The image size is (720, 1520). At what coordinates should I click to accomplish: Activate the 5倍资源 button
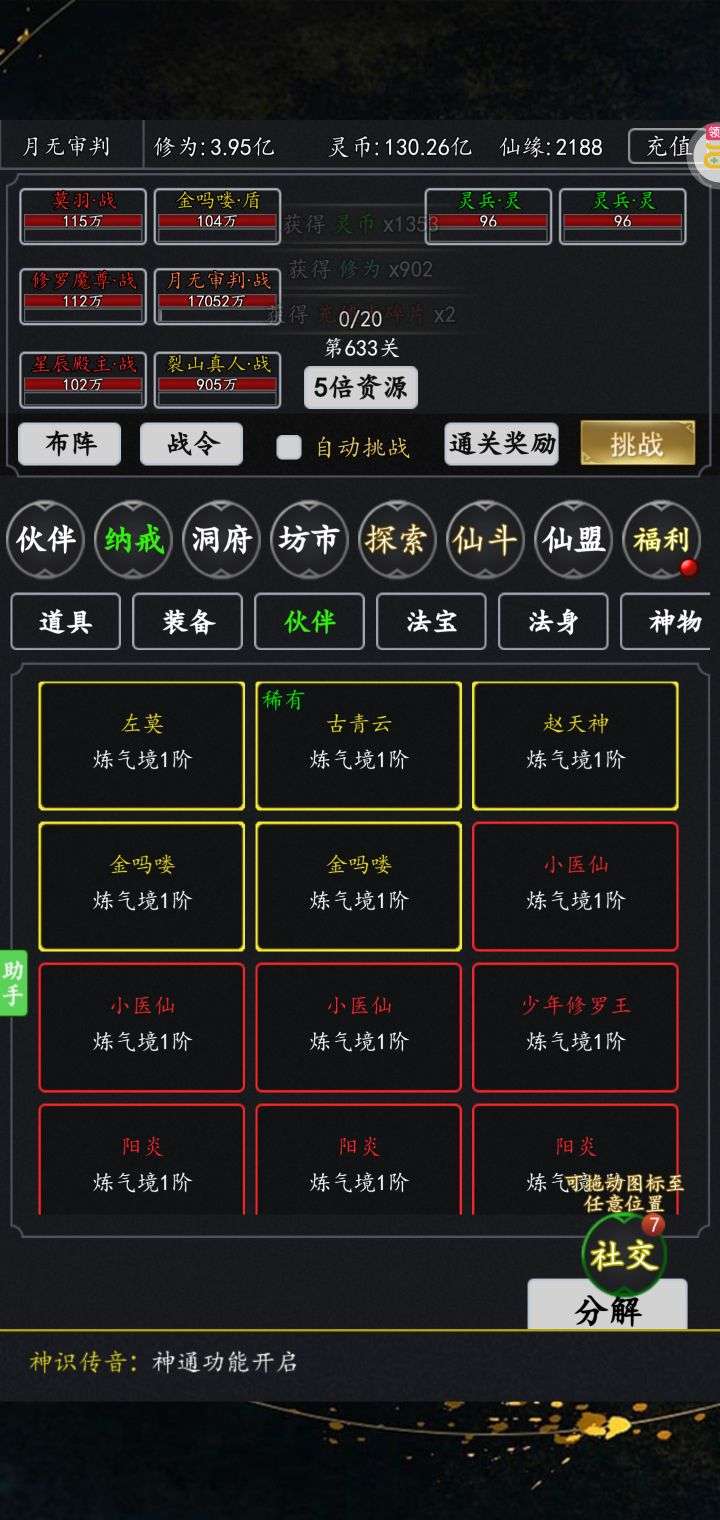point(360,388)
